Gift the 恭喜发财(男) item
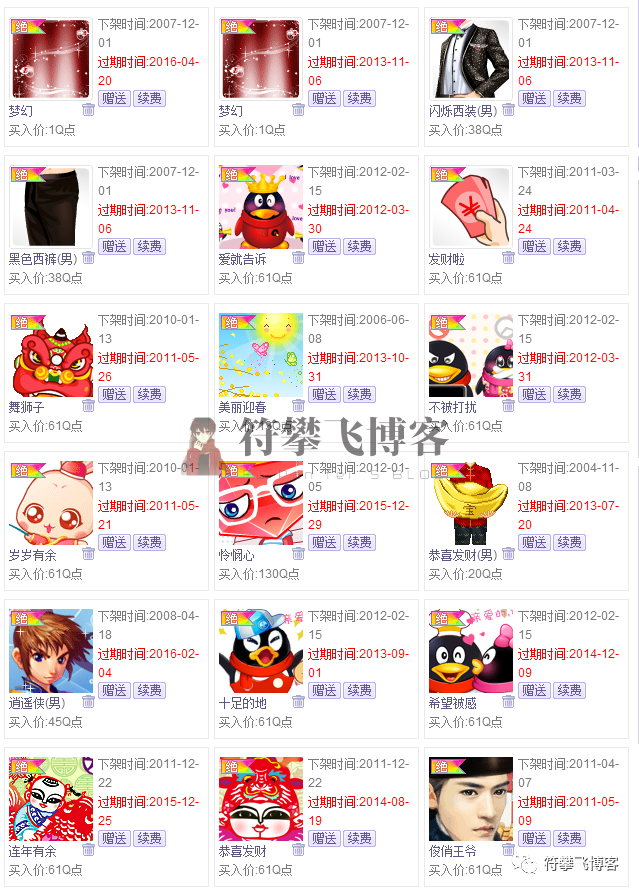Screen dimensions: 639x892 (534, 542)
